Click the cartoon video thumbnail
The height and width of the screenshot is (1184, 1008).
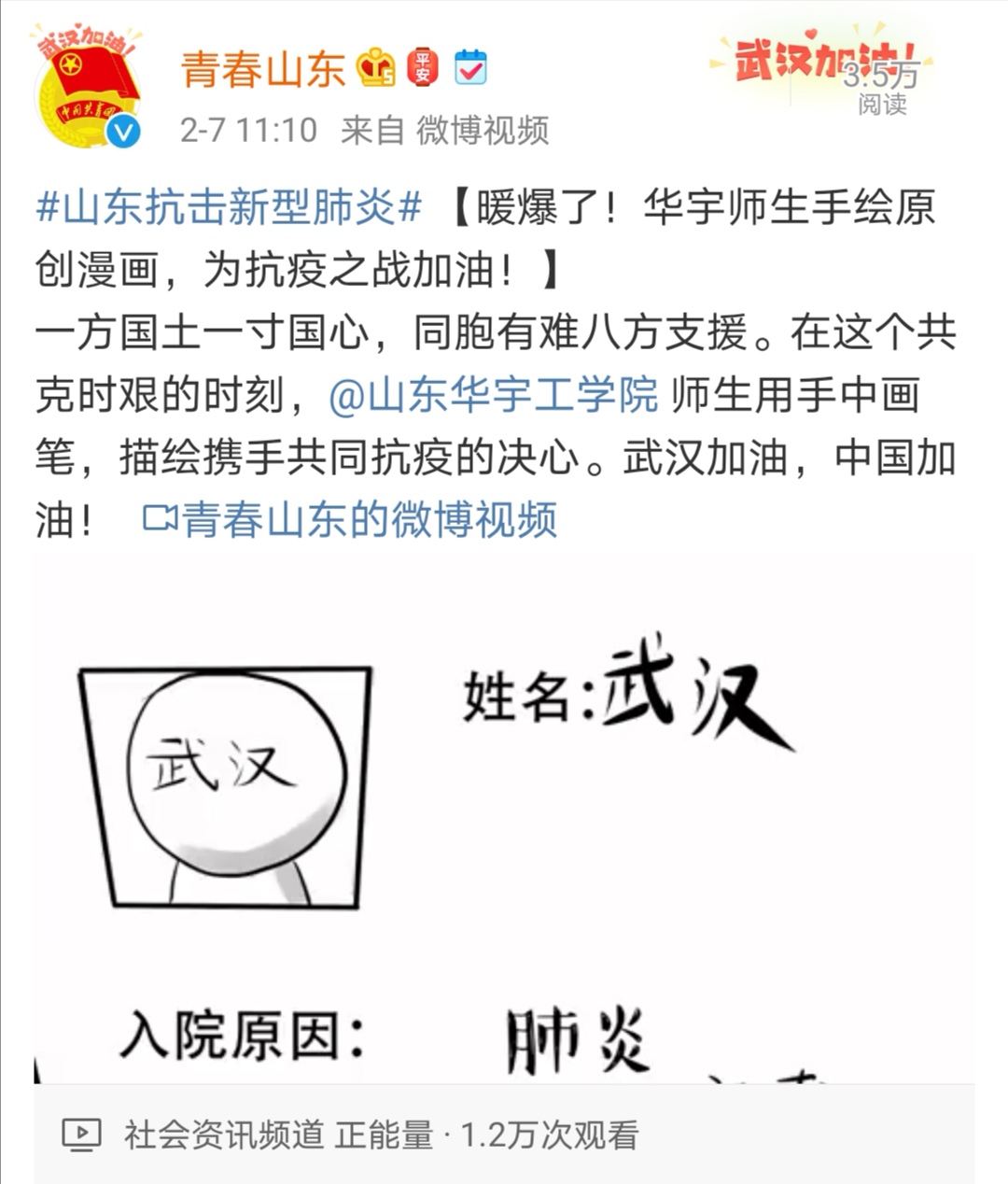tap(504, 822)
